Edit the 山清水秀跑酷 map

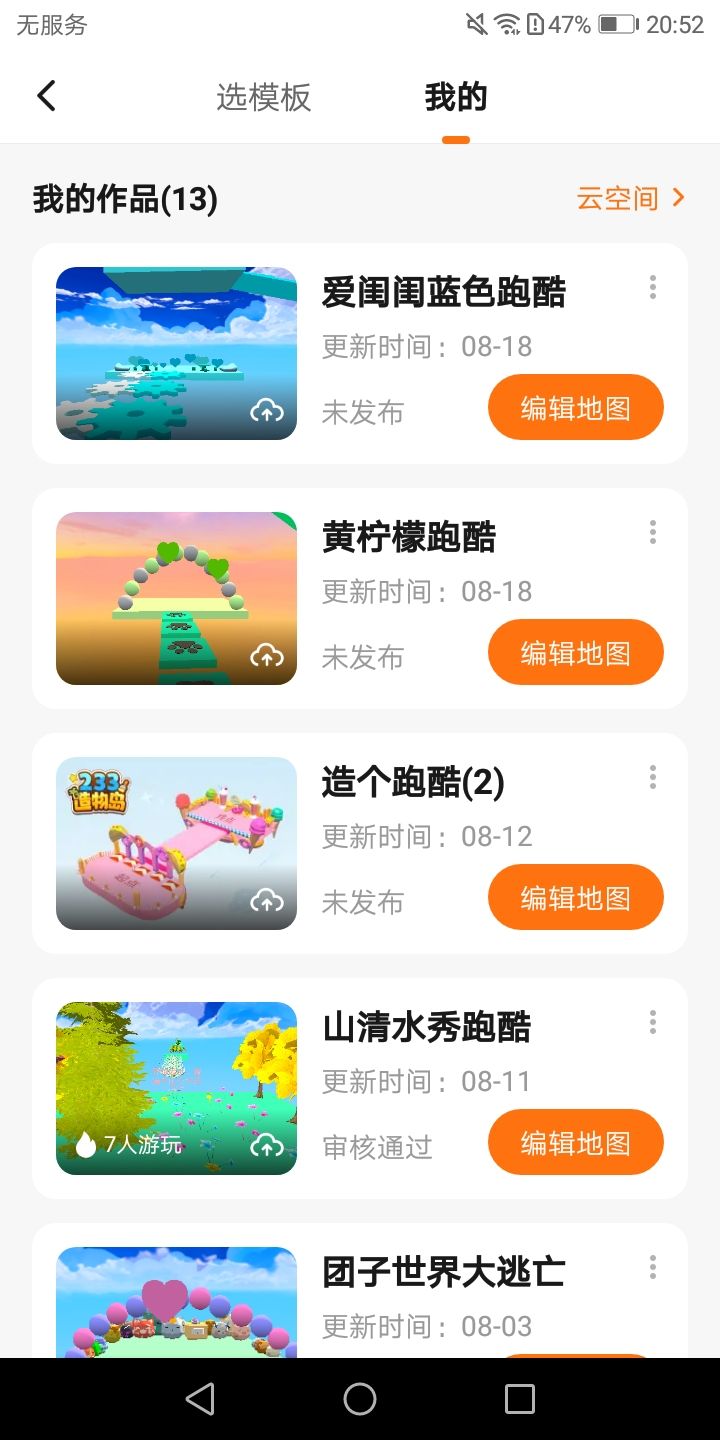(575, 1142)
